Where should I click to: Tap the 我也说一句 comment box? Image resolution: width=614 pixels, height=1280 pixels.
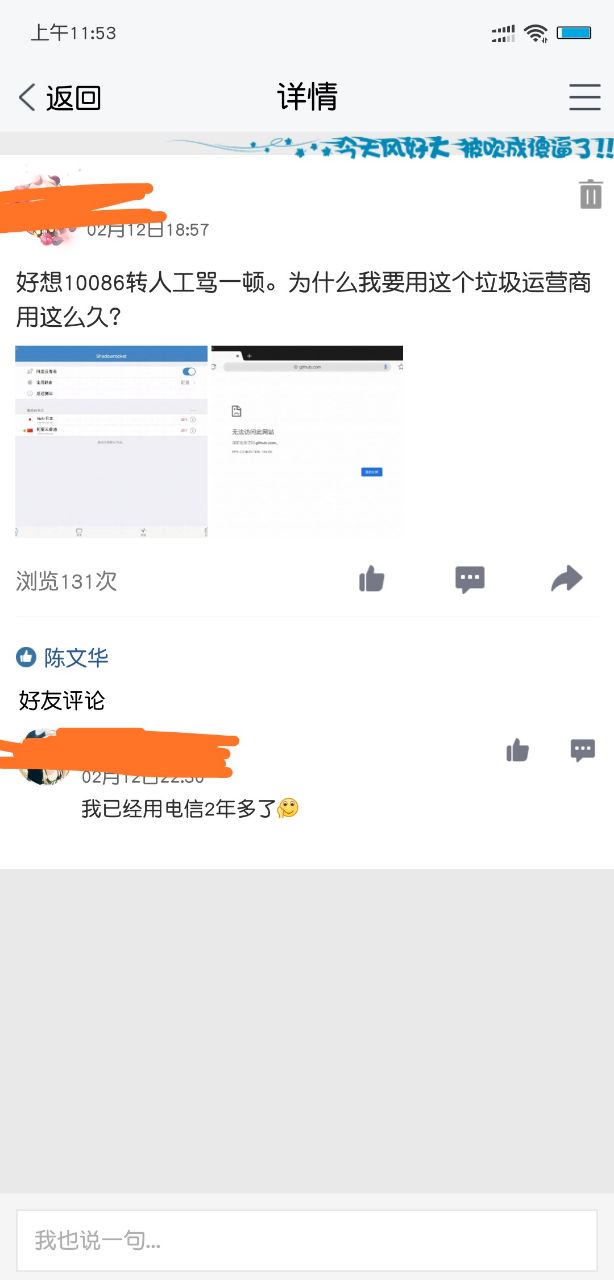coord(307,1241)
